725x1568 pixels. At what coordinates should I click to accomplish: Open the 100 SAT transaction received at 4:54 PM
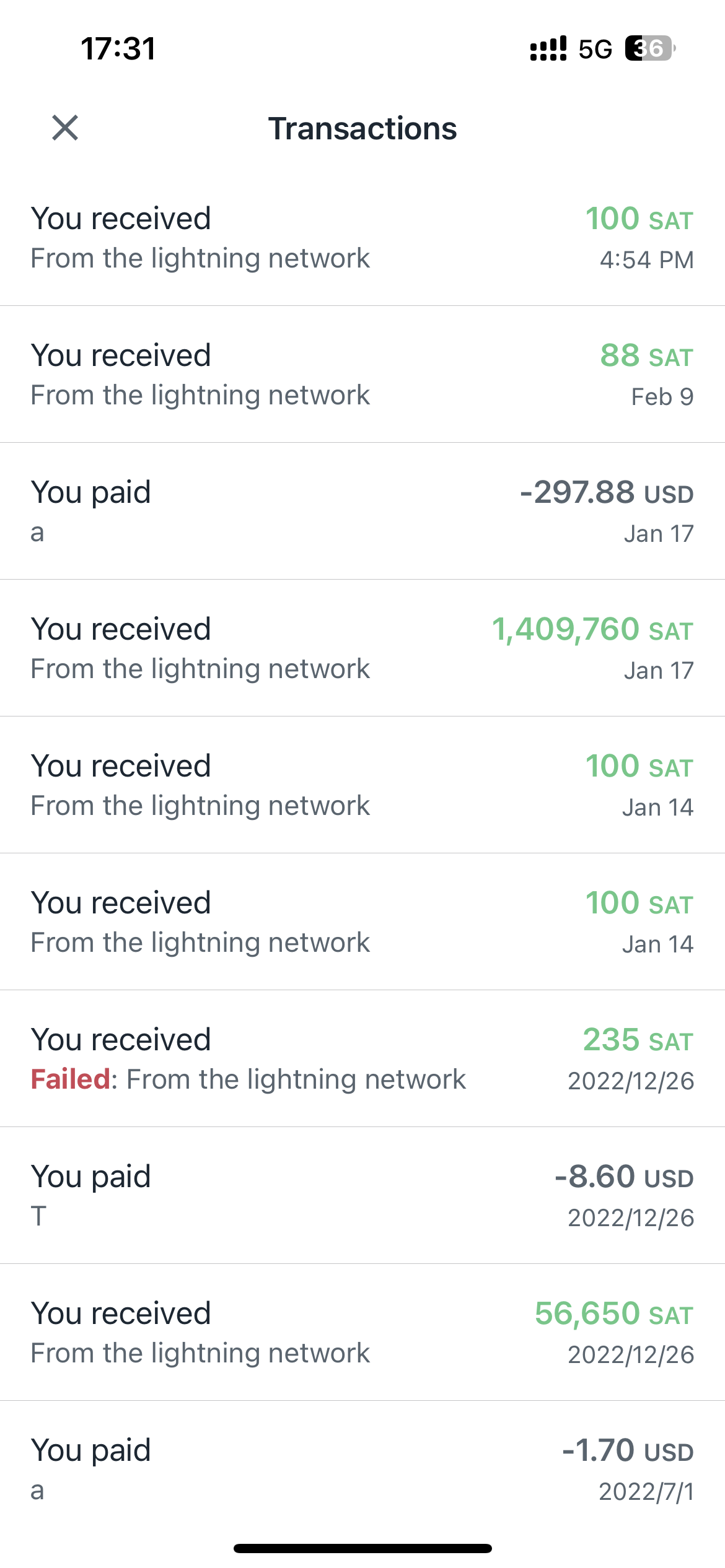362,238
